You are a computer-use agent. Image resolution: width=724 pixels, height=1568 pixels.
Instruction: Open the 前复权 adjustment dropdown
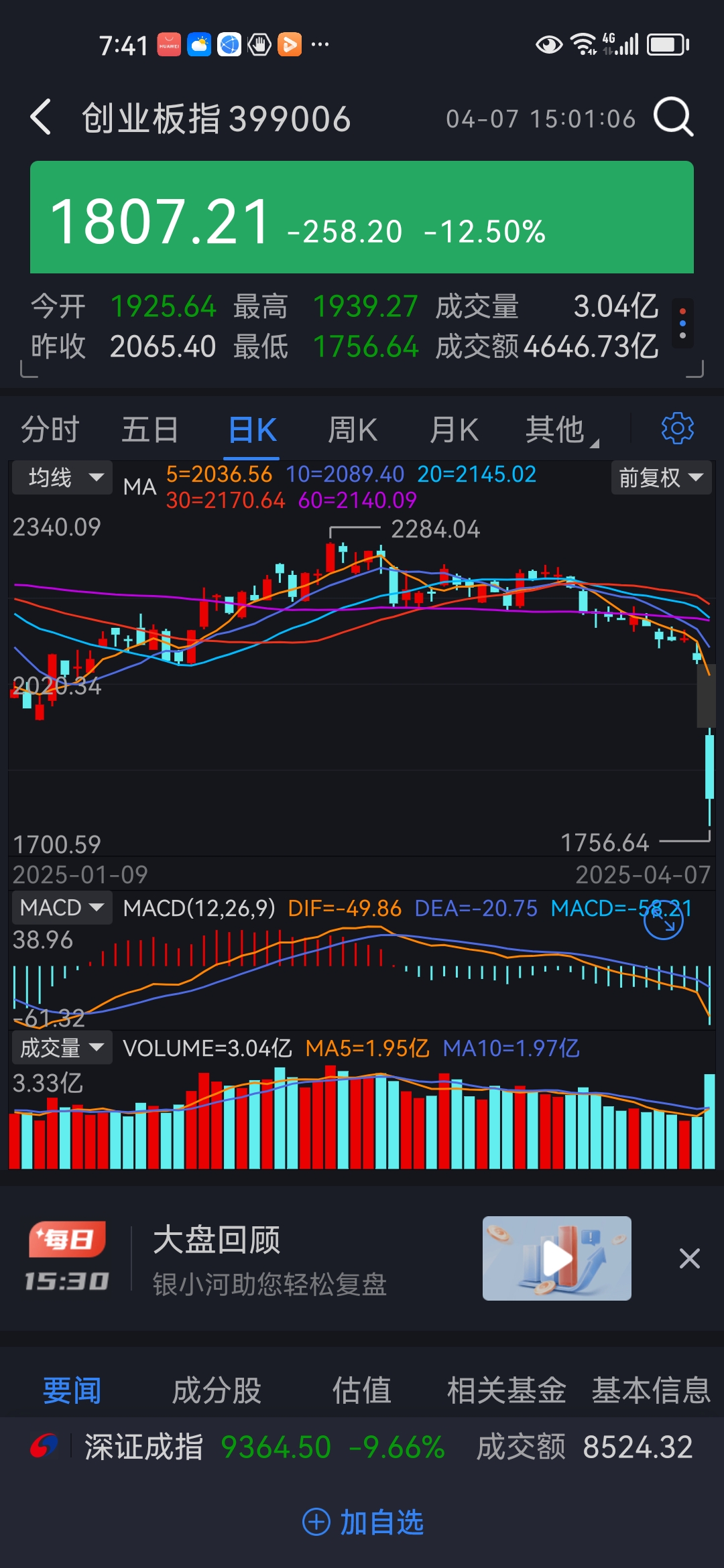coord(660,478)
